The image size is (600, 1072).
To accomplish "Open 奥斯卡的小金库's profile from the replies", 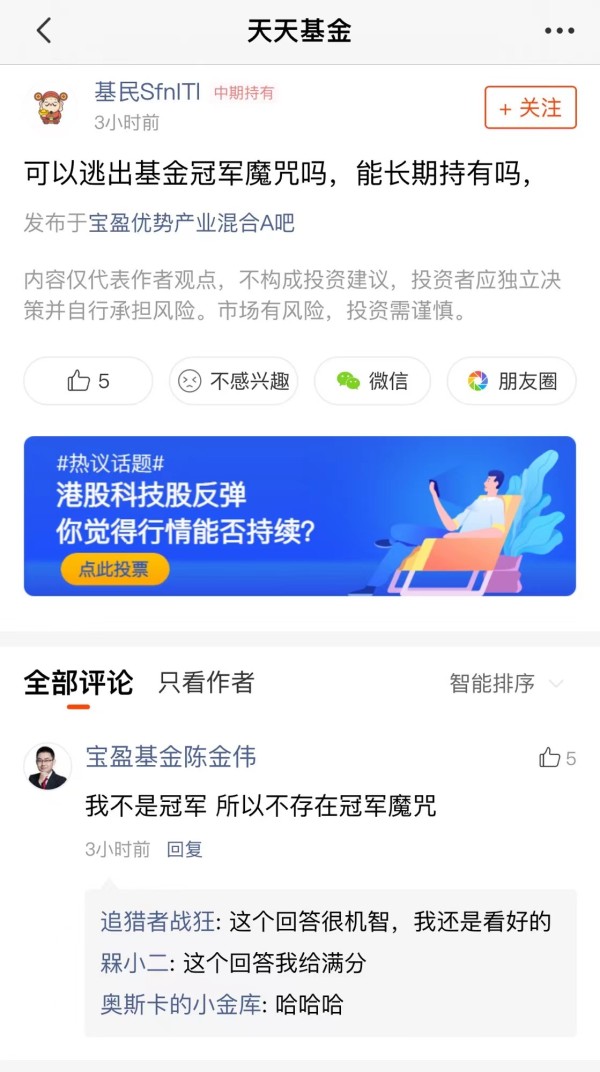I will pos(180,1005).
